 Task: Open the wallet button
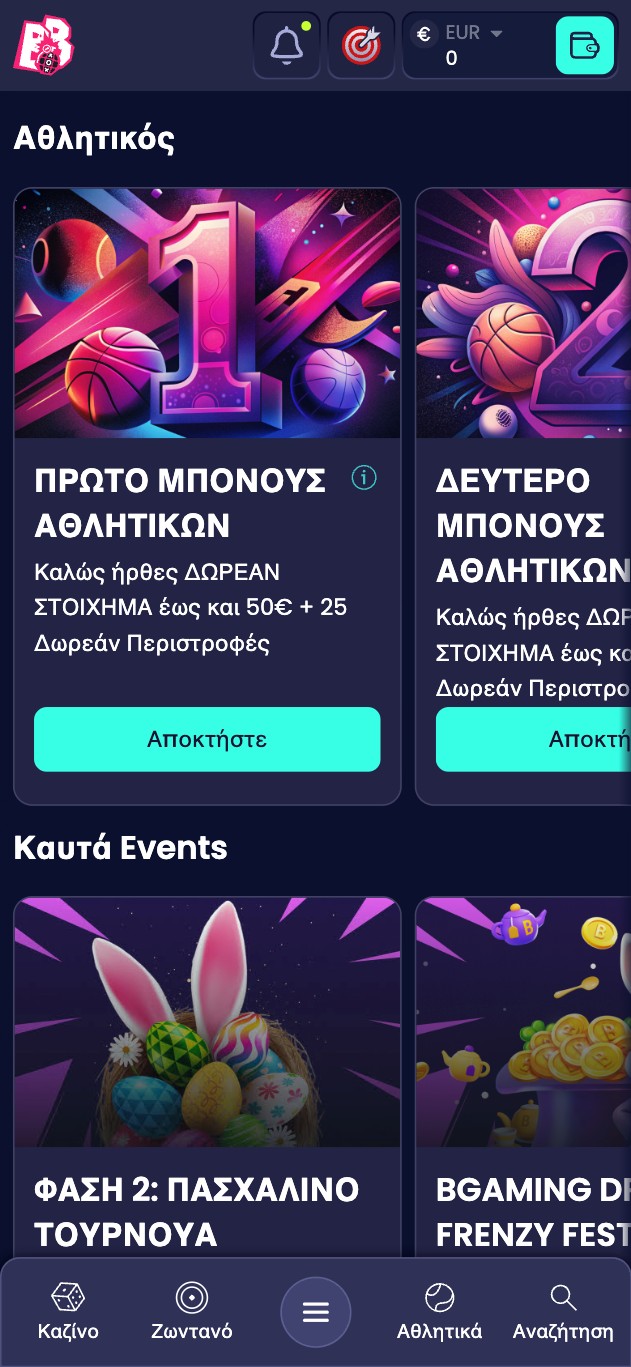pyautogui.click(x=584, y=45)
